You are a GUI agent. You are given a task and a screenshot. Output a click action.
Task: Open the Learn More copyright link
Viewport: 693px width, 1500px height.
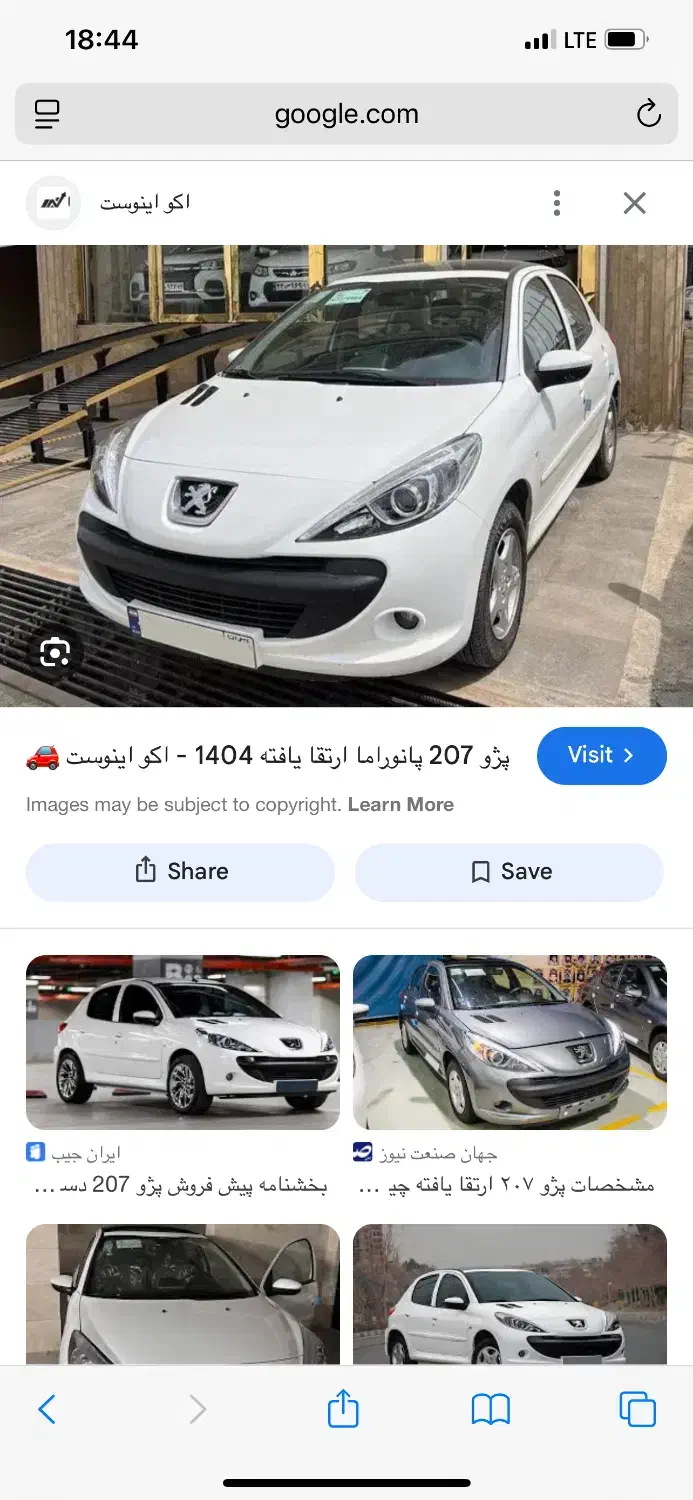click(400, 805)
